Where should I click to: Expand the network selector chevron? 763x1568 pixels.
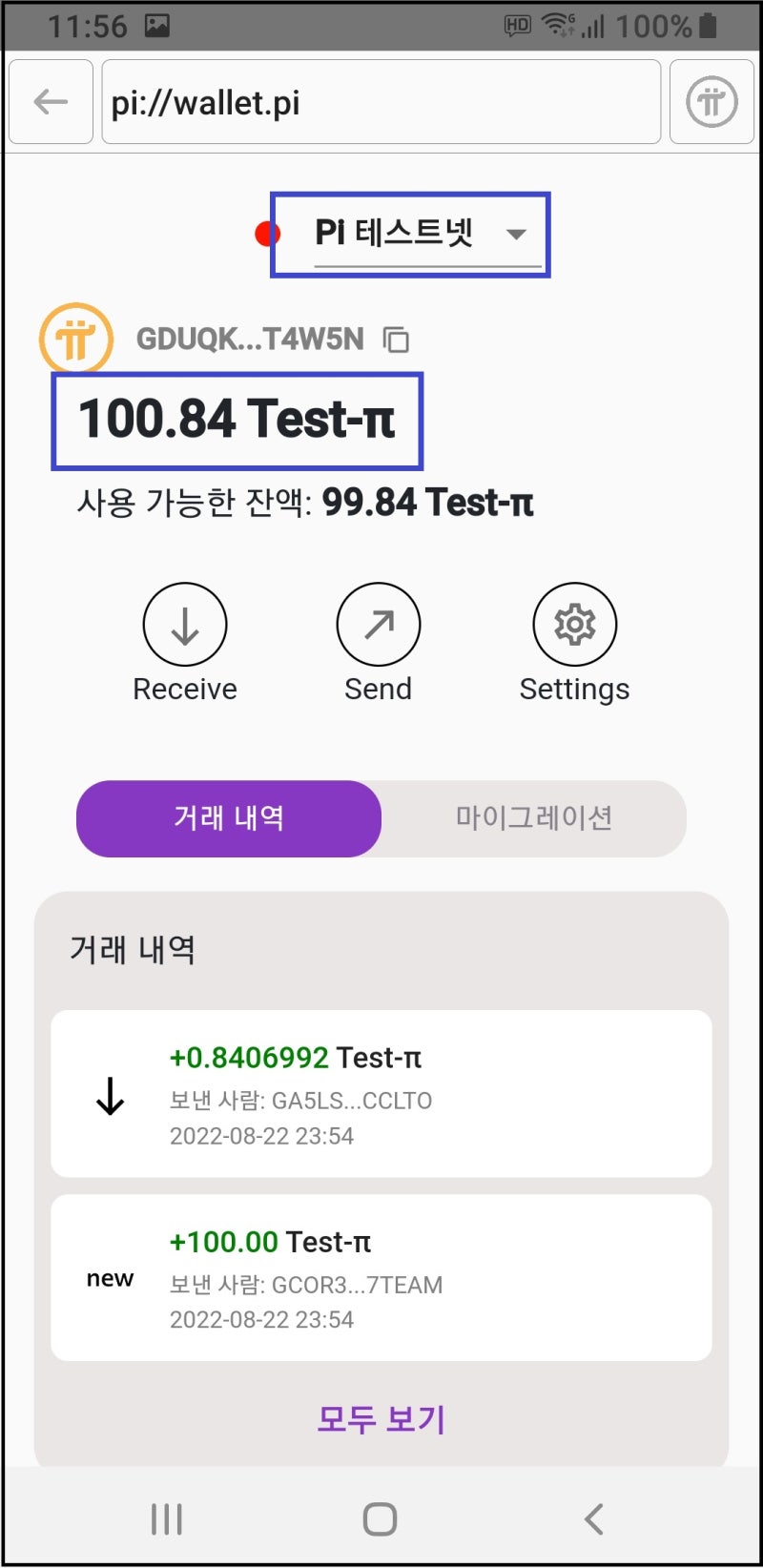pyautogui.click(x=516, y=234)
